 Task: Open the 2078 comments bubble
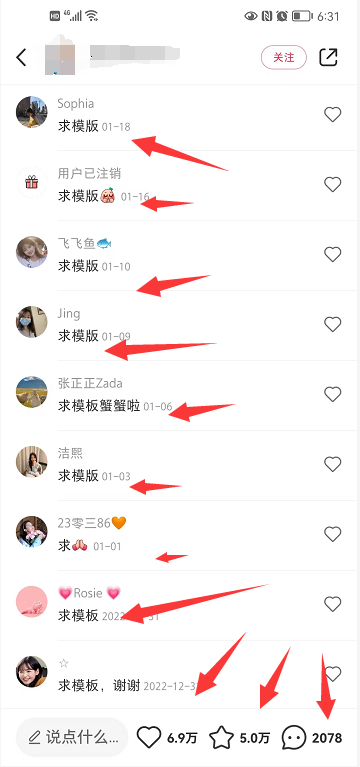[312, 738]
